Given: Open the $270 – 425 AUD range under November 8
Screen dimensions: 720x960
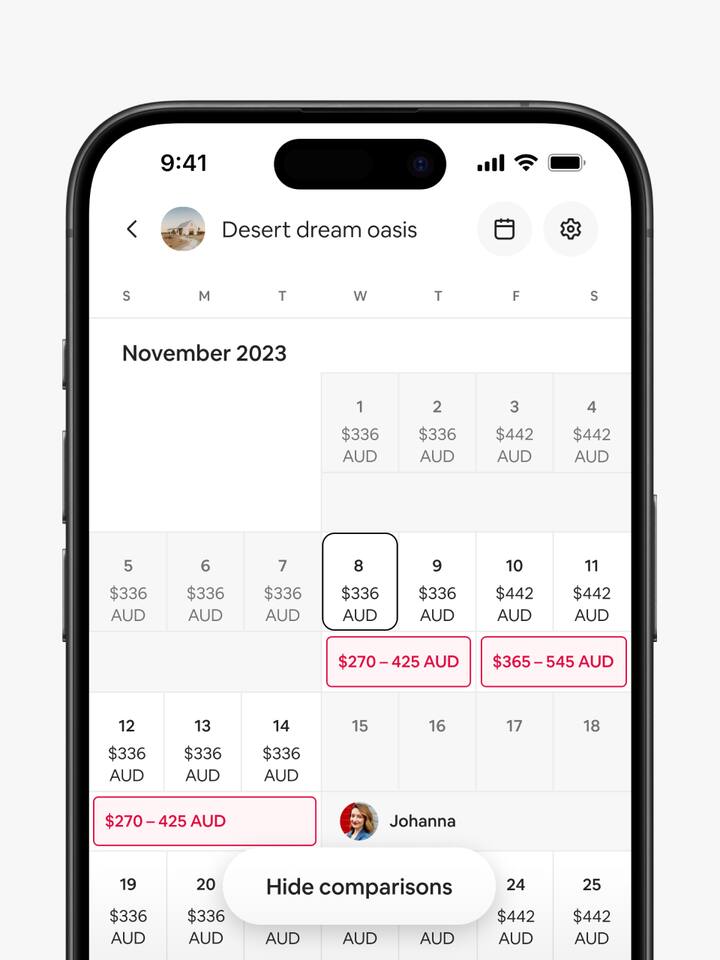Looking at the screenshot, I should (398, 662).
